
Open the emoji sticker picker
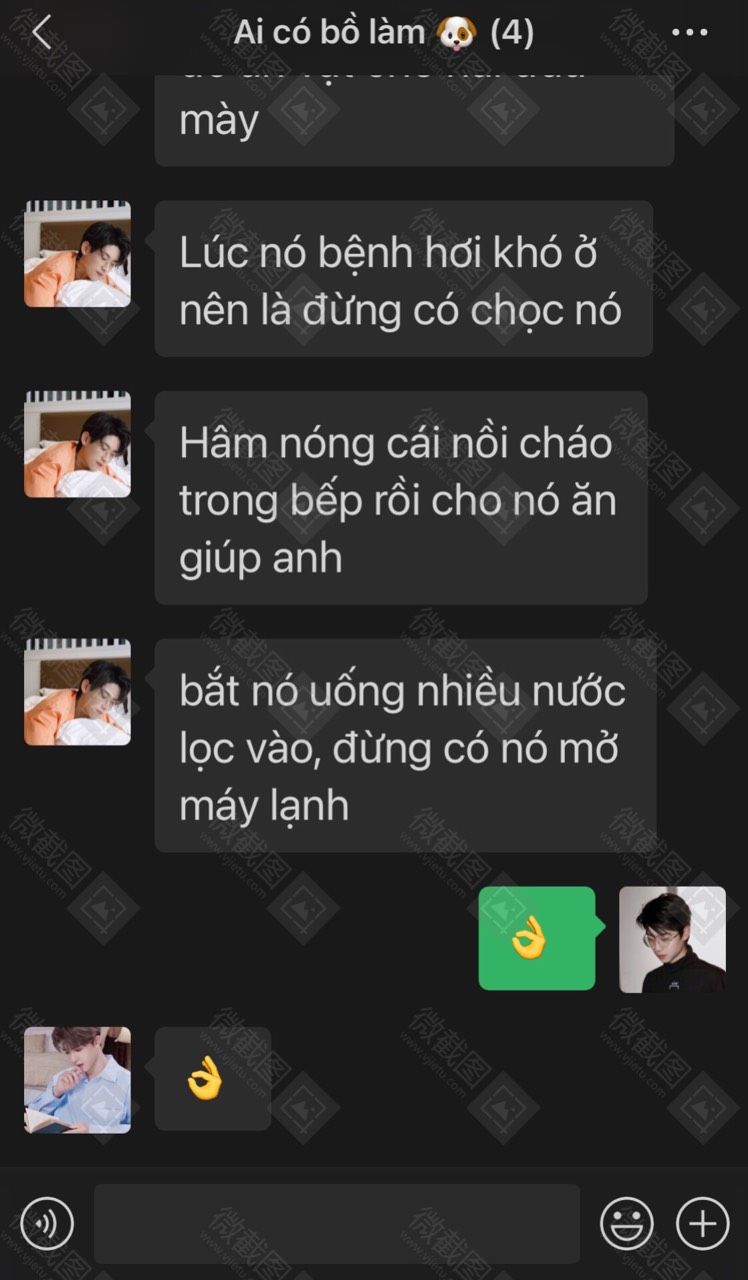[627, 1223]
